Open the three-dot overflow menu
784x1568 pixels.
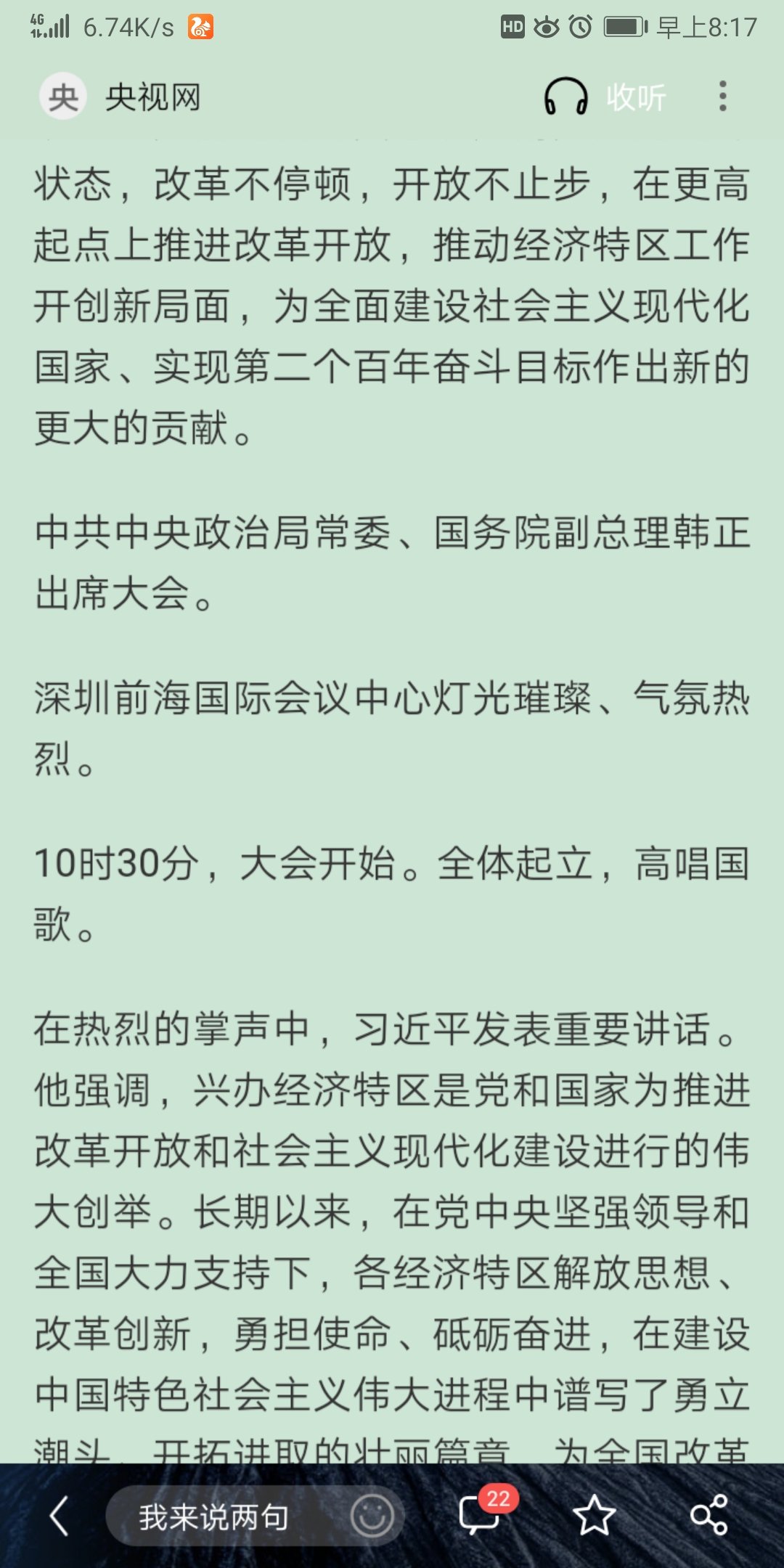click(722, 97)
